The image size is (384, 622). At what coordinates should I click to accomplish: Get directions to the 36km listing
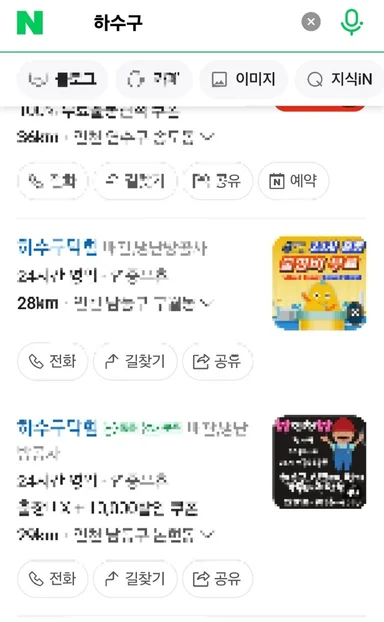coord(135,181)
